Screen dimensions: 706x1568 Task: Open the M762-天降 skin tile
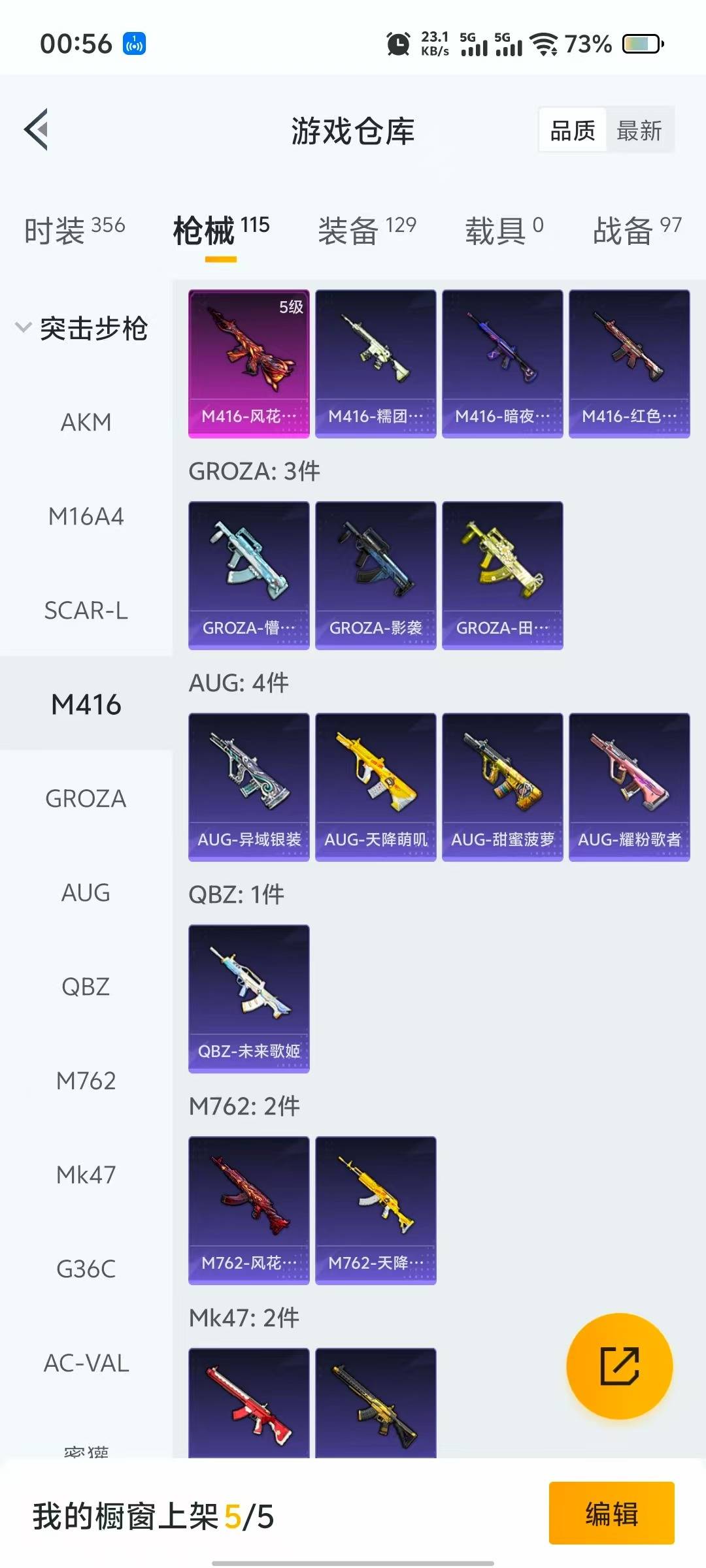pyautogui.click(x=376, y=1211)
